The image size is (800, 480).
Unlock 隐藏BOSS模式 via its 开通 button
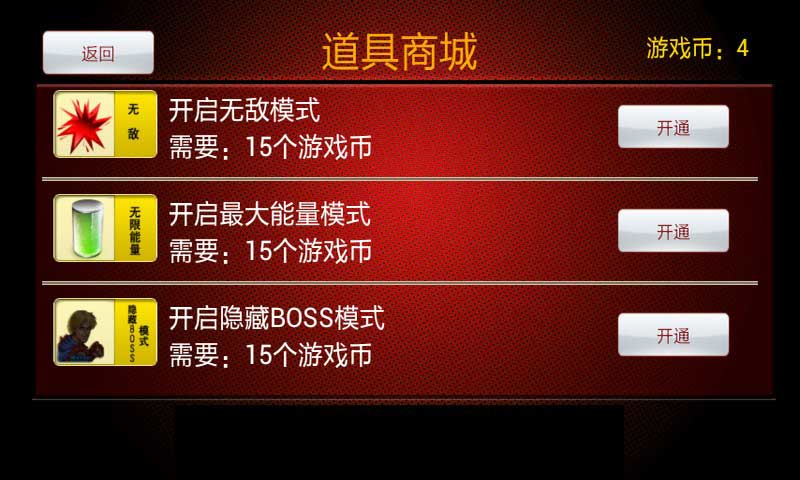[673, 335]
